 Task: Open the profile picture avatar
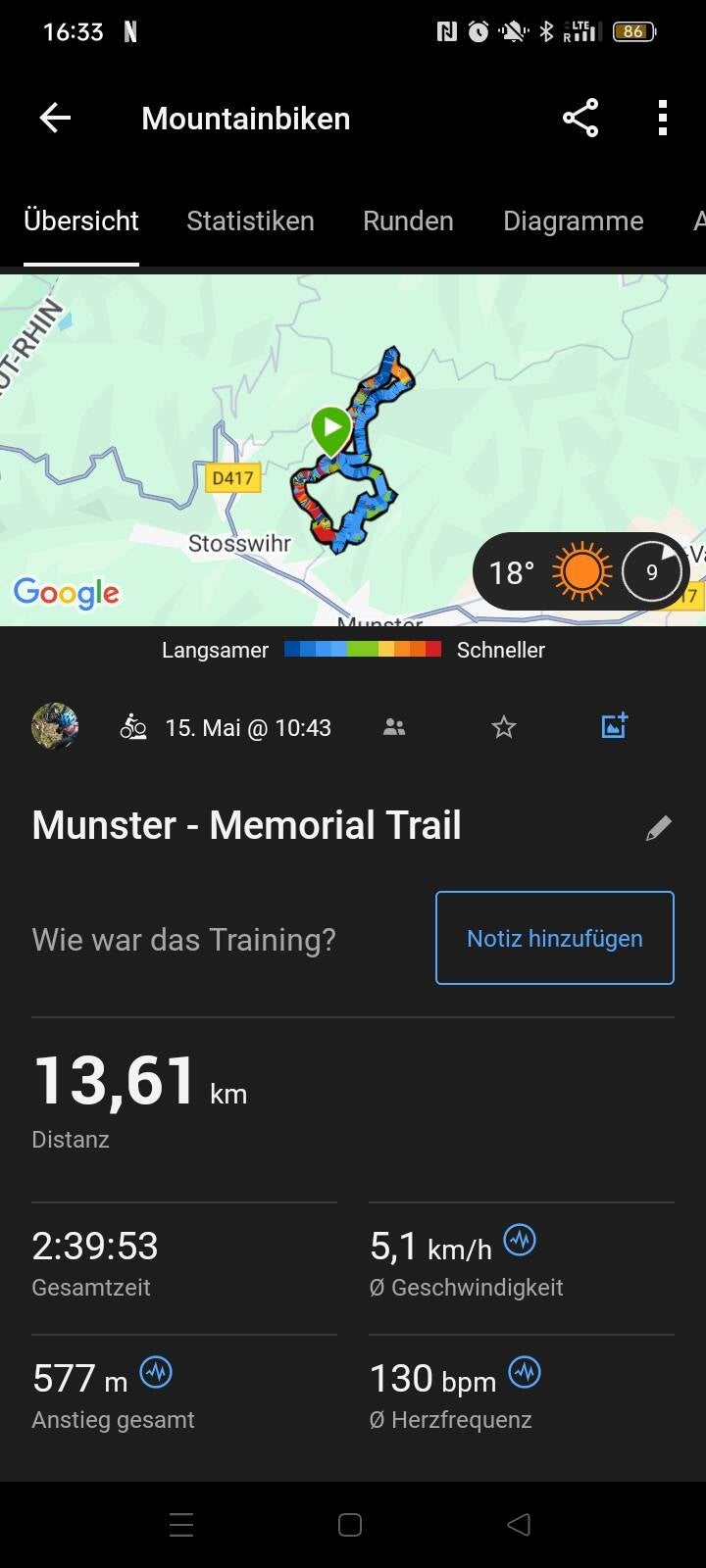(x=55, y=727)
